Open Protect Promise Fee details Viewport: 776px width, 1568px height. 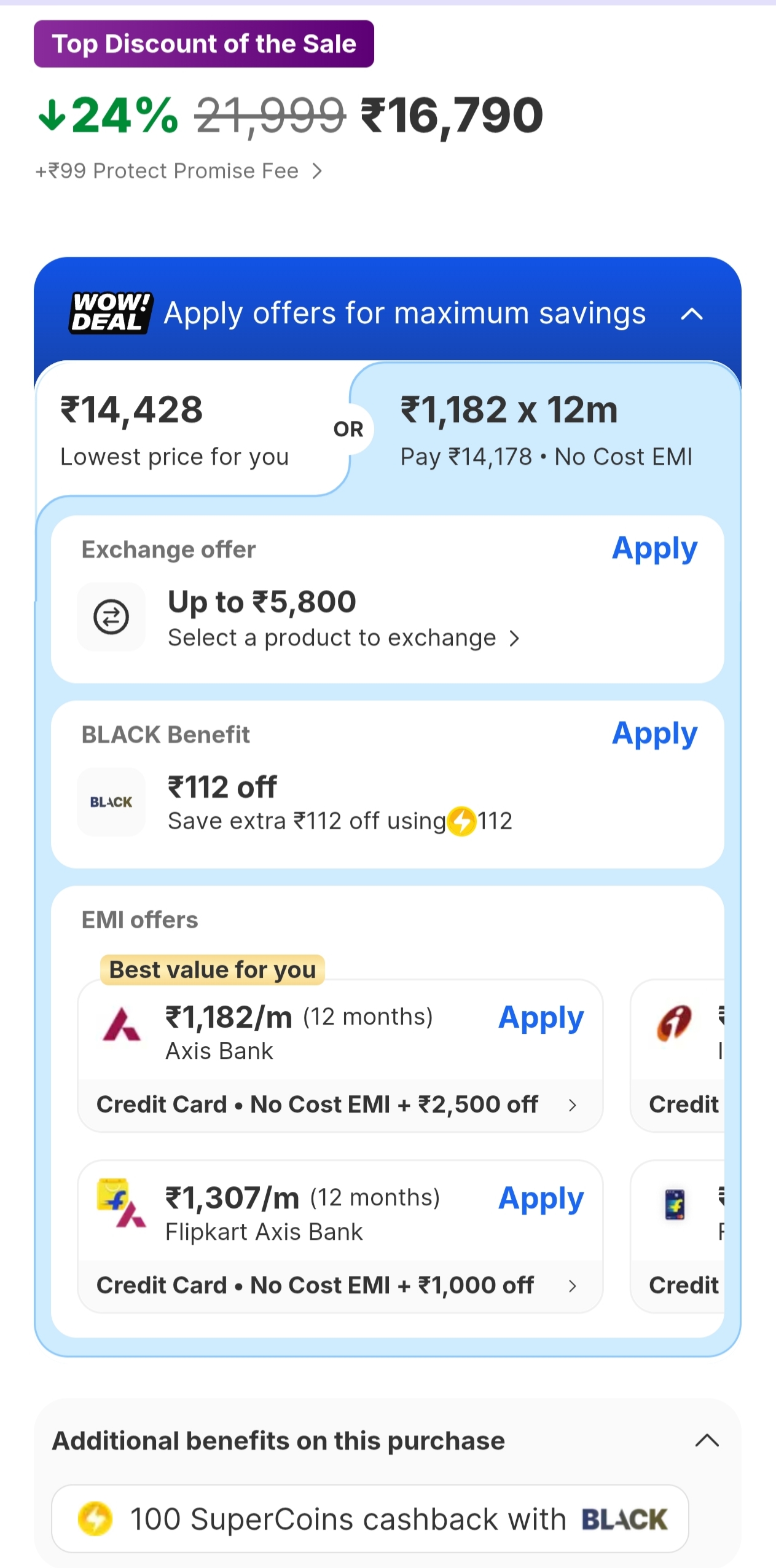pyautogui.click(x=178, y=171)
